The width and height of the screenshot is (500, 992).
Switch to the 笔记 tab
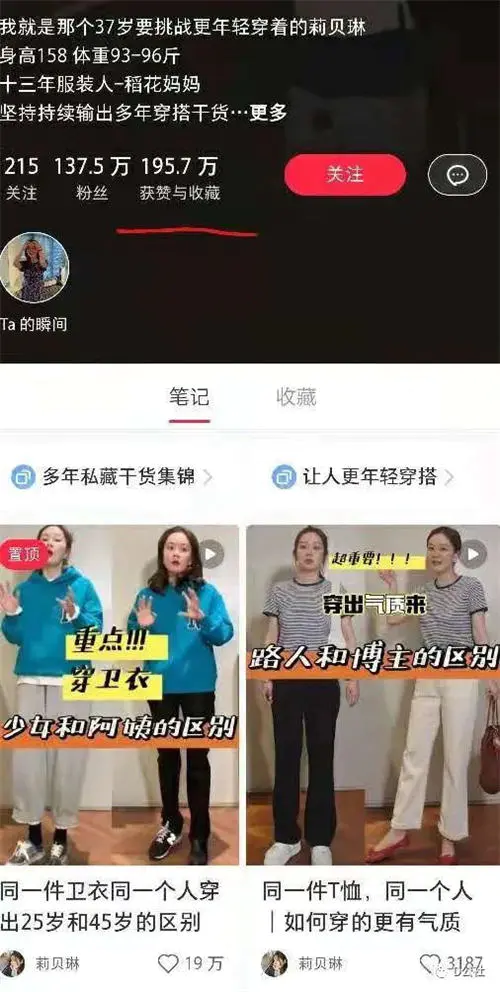(x=189, y=397)
